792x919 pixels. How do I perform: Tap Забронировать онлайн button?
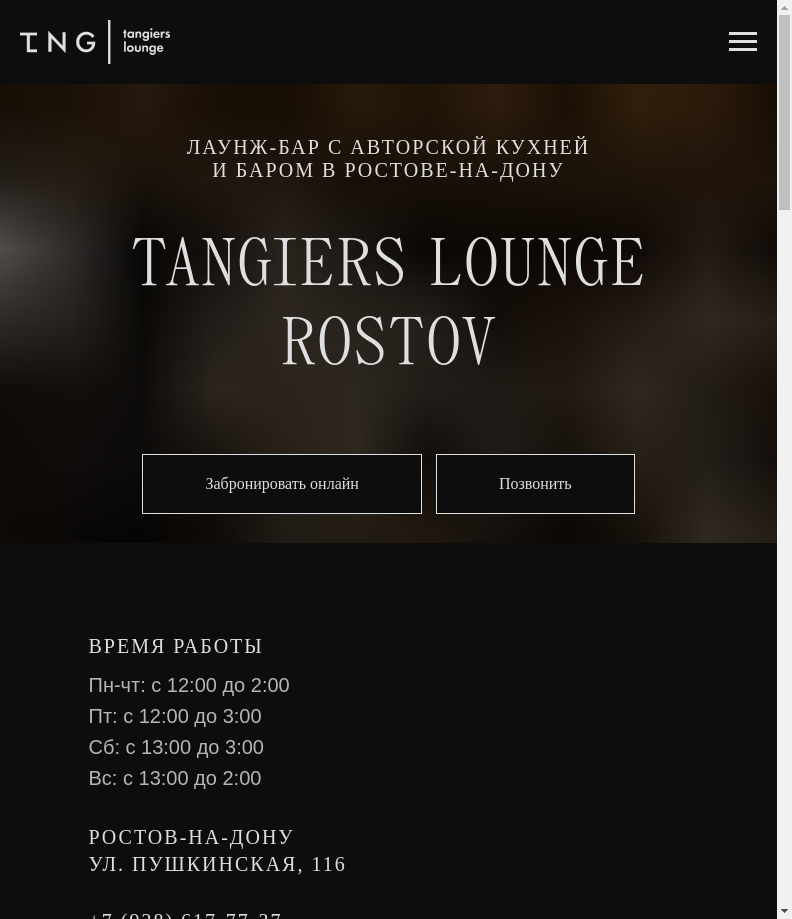coord(282,484)
